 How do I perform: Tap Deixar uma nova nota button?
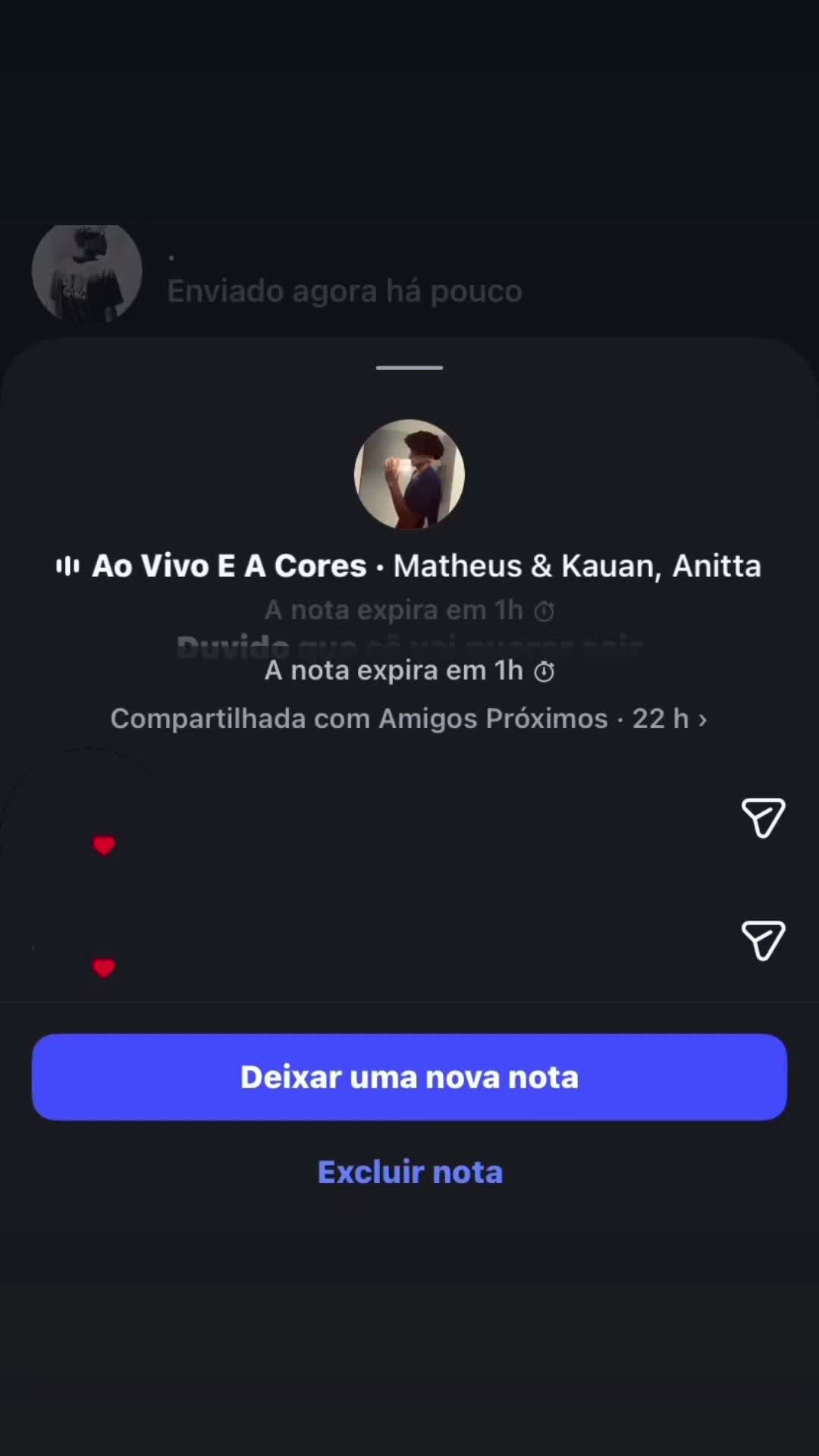point(409,1077)
